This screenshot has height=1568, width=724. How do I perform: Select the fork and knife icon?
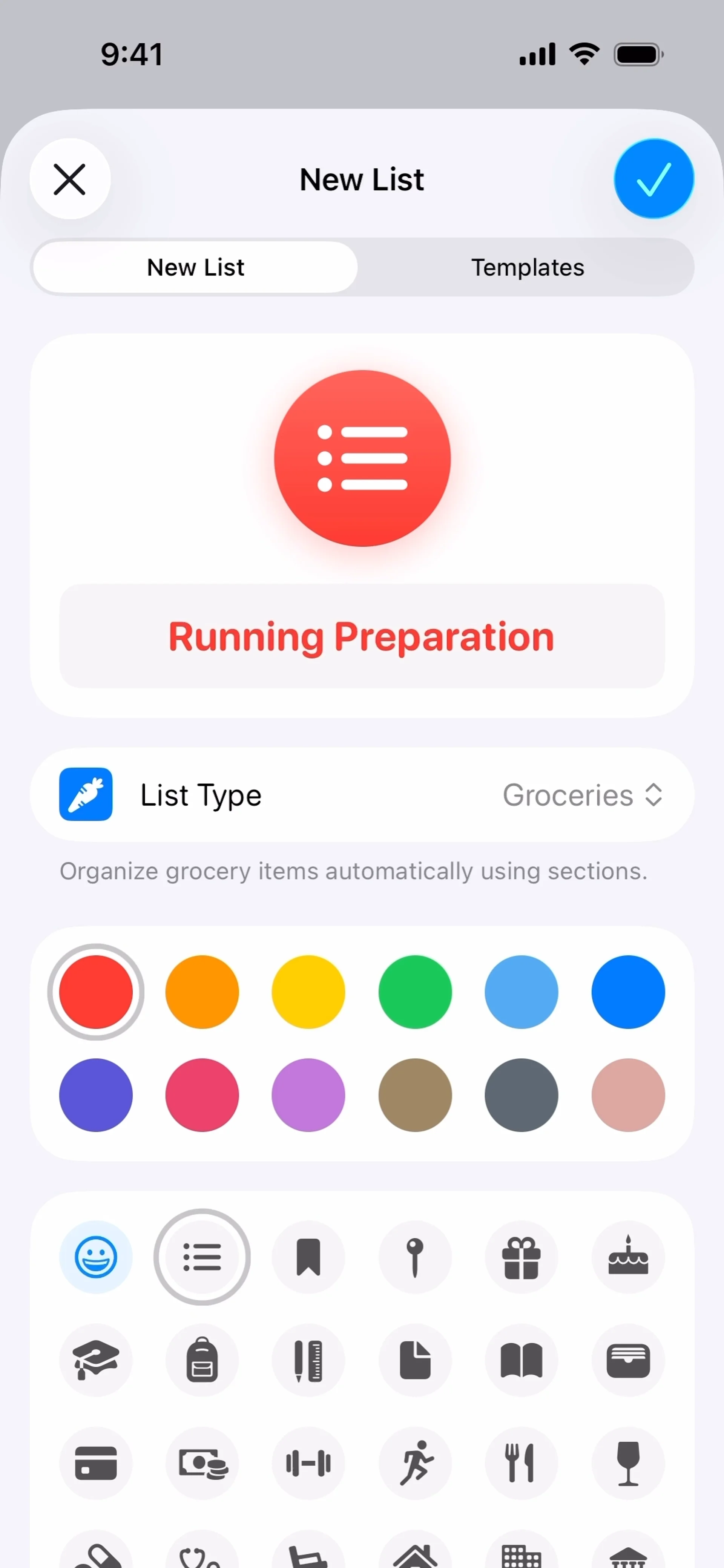coord(521,1463)
